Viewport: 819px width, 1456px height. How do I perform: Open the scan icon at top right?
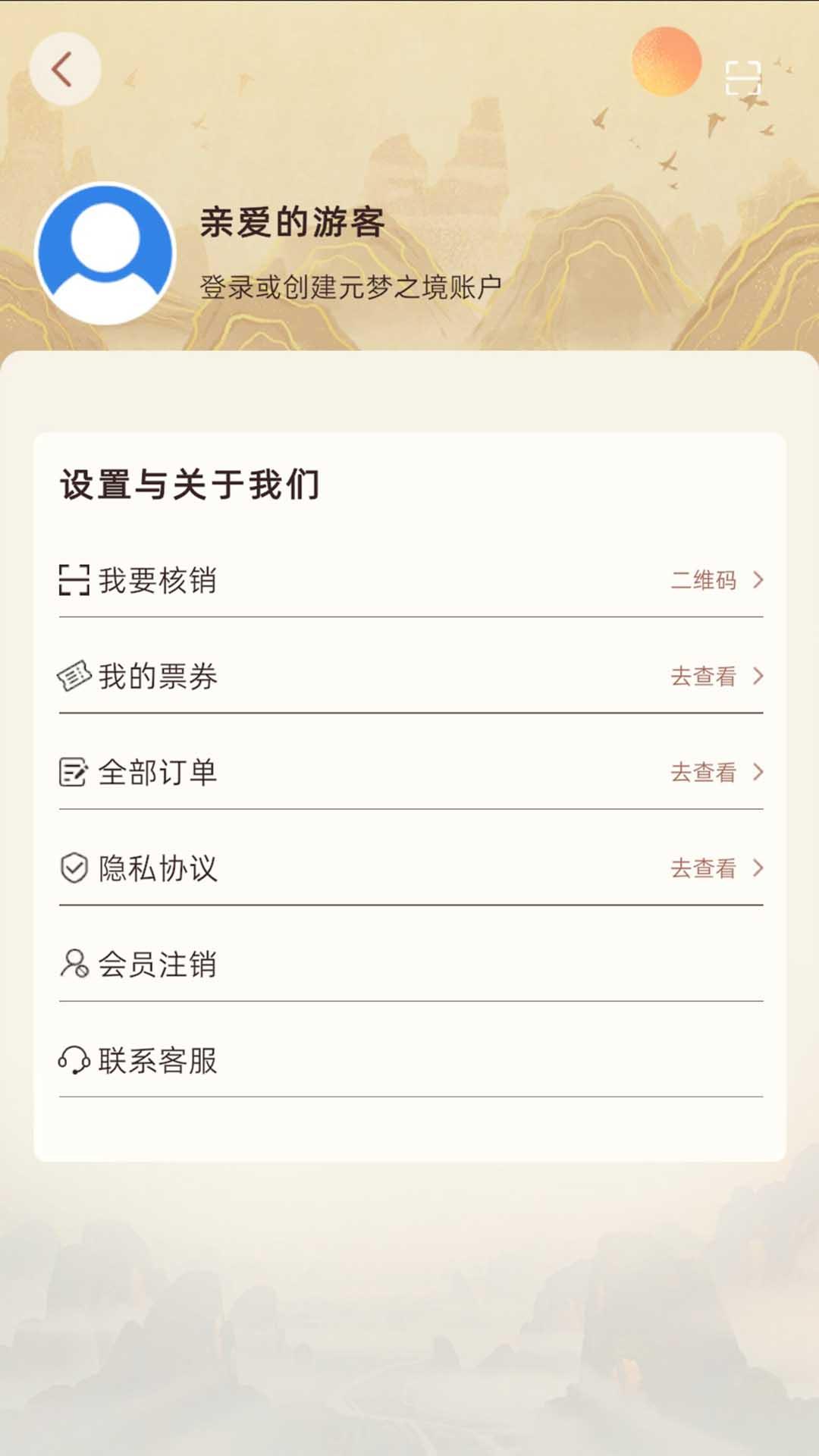click(741, 78)
